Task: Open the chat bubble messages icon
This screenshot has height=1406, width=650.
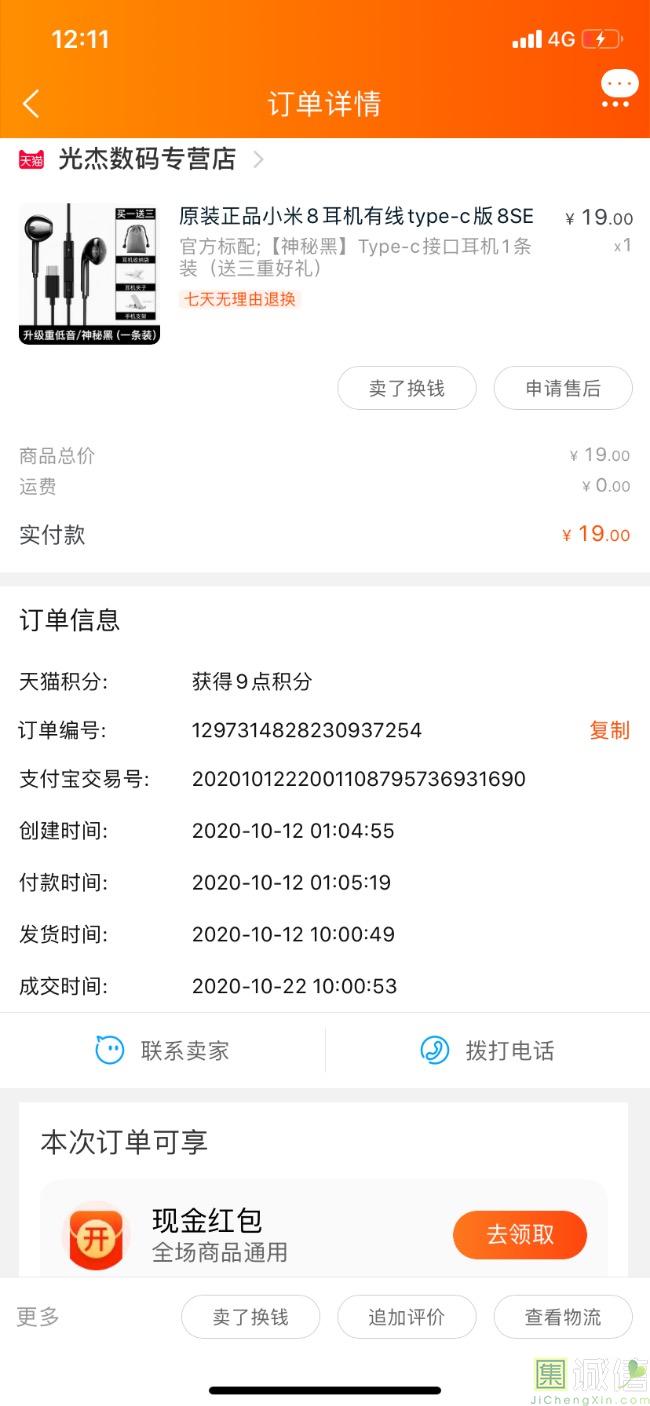Action: point(619,88)
